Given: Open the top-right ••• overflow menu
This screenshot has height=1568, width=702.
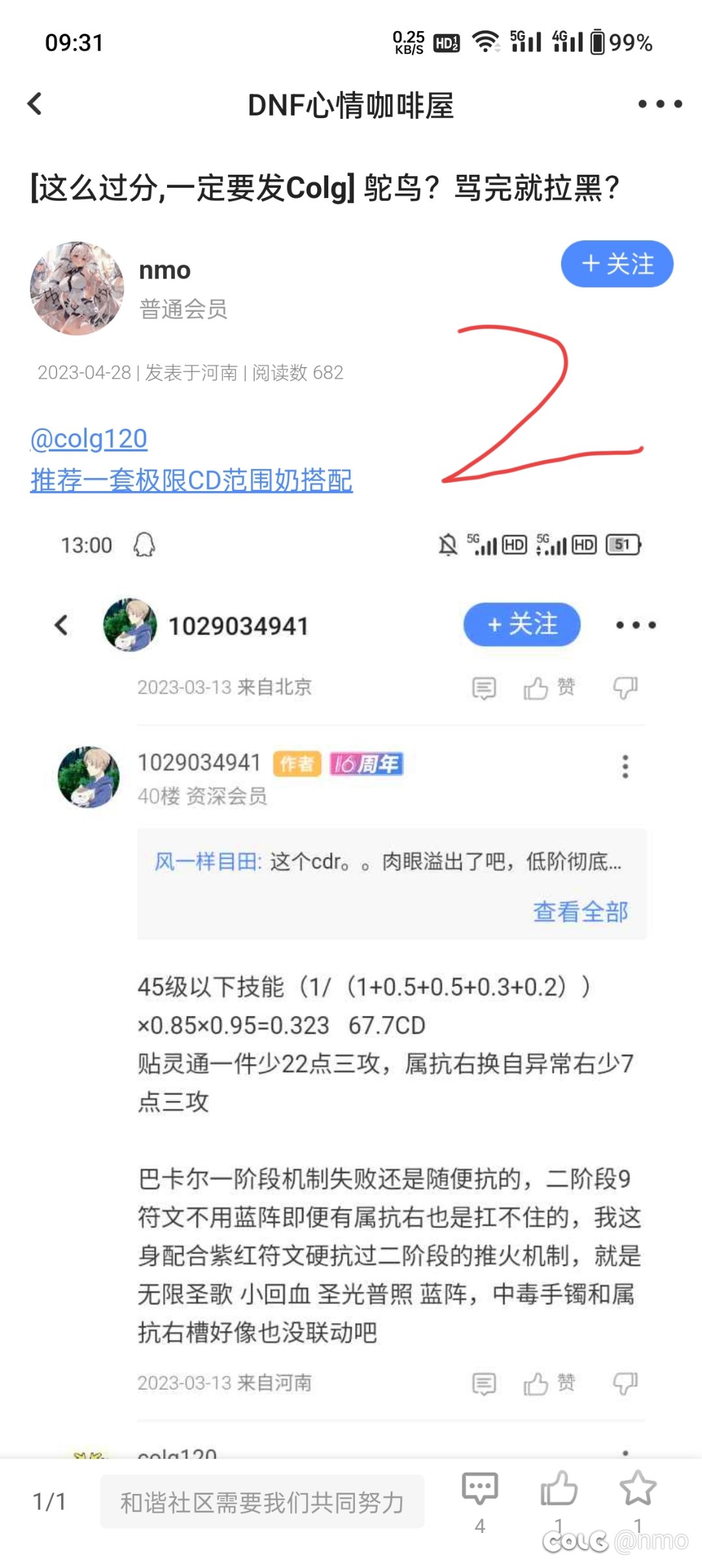Looking at the screenshot, I should point(658,103).
